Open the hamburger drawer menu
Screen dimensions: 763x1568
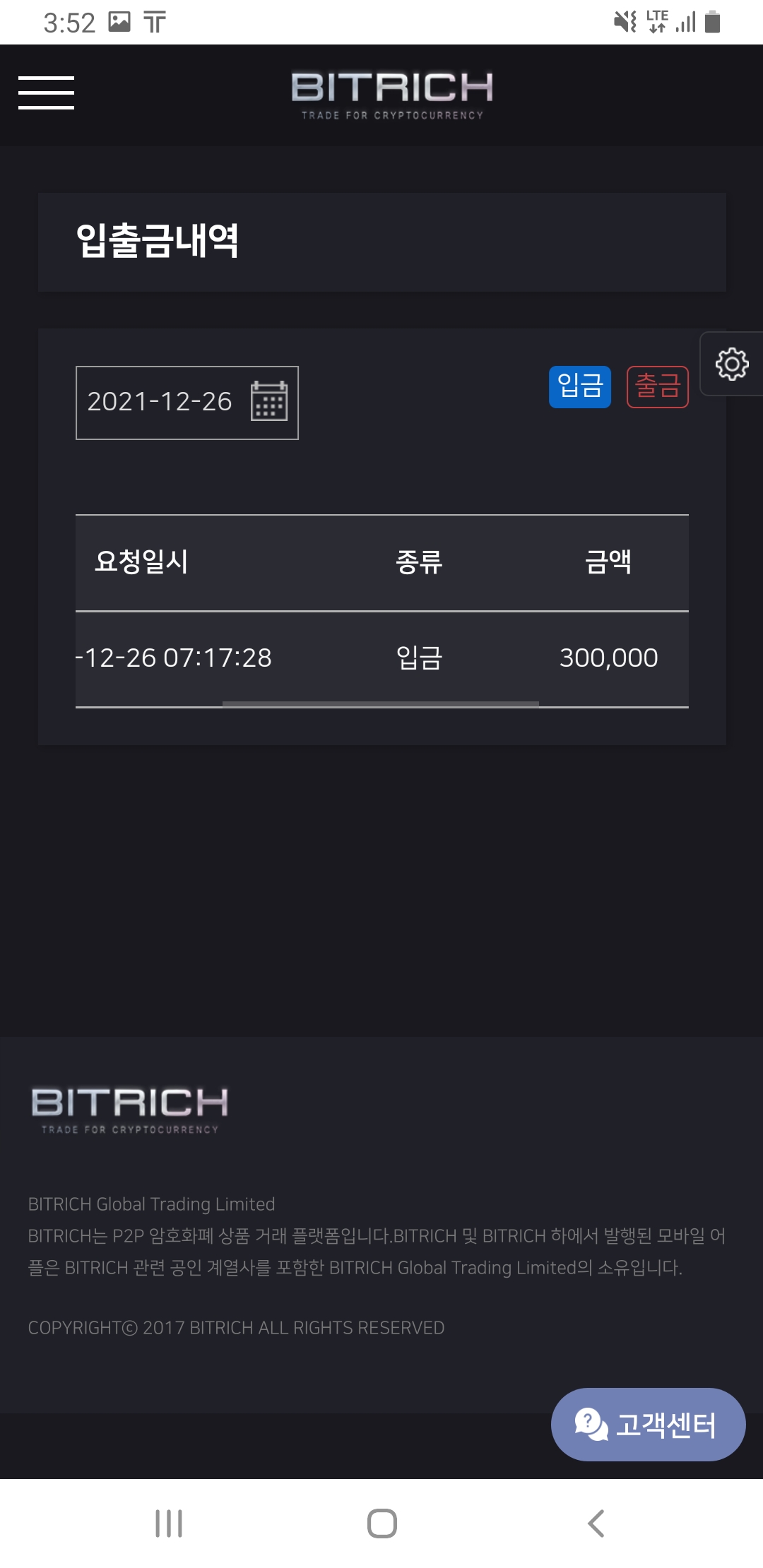click(46, 93)
